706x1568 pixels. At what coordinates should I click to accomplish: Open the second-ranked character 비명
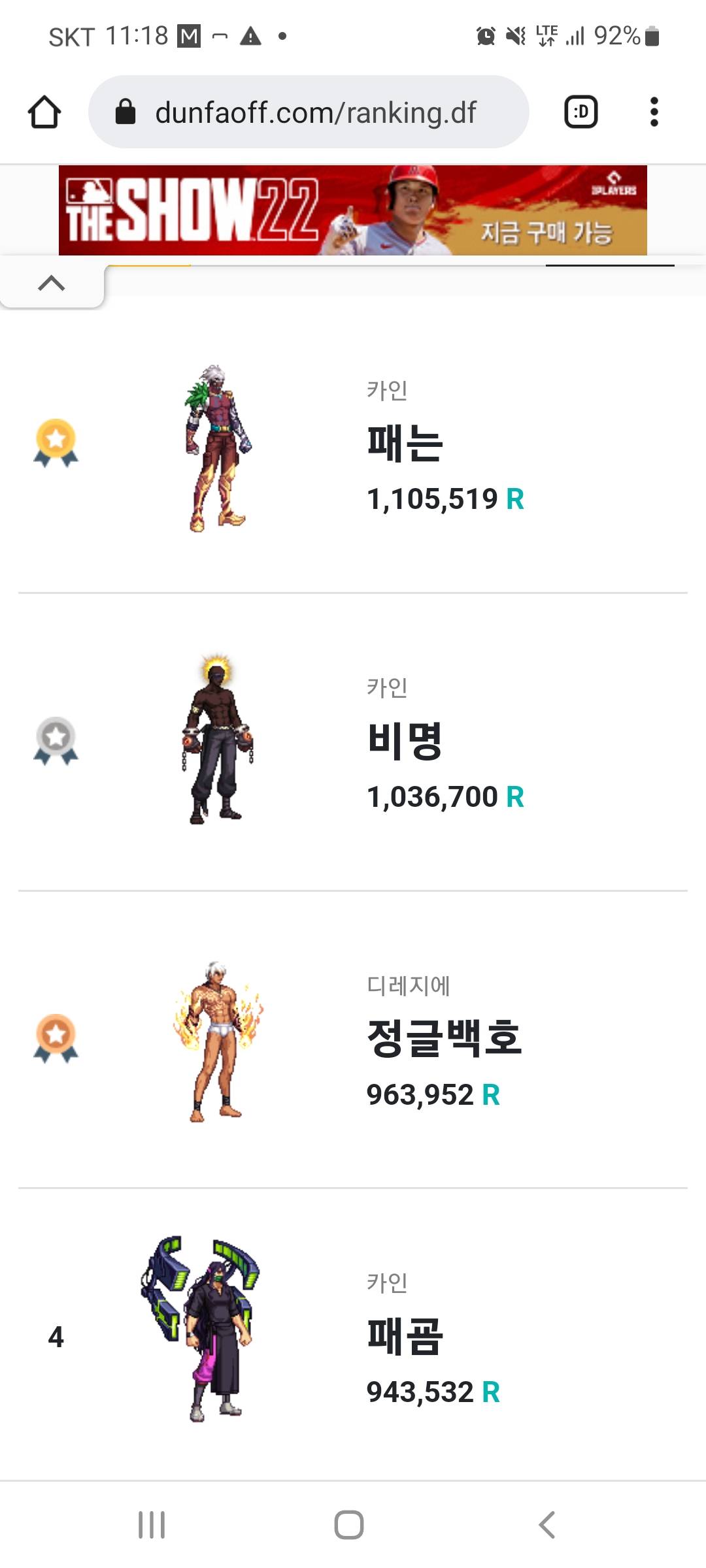pos(353,742)
